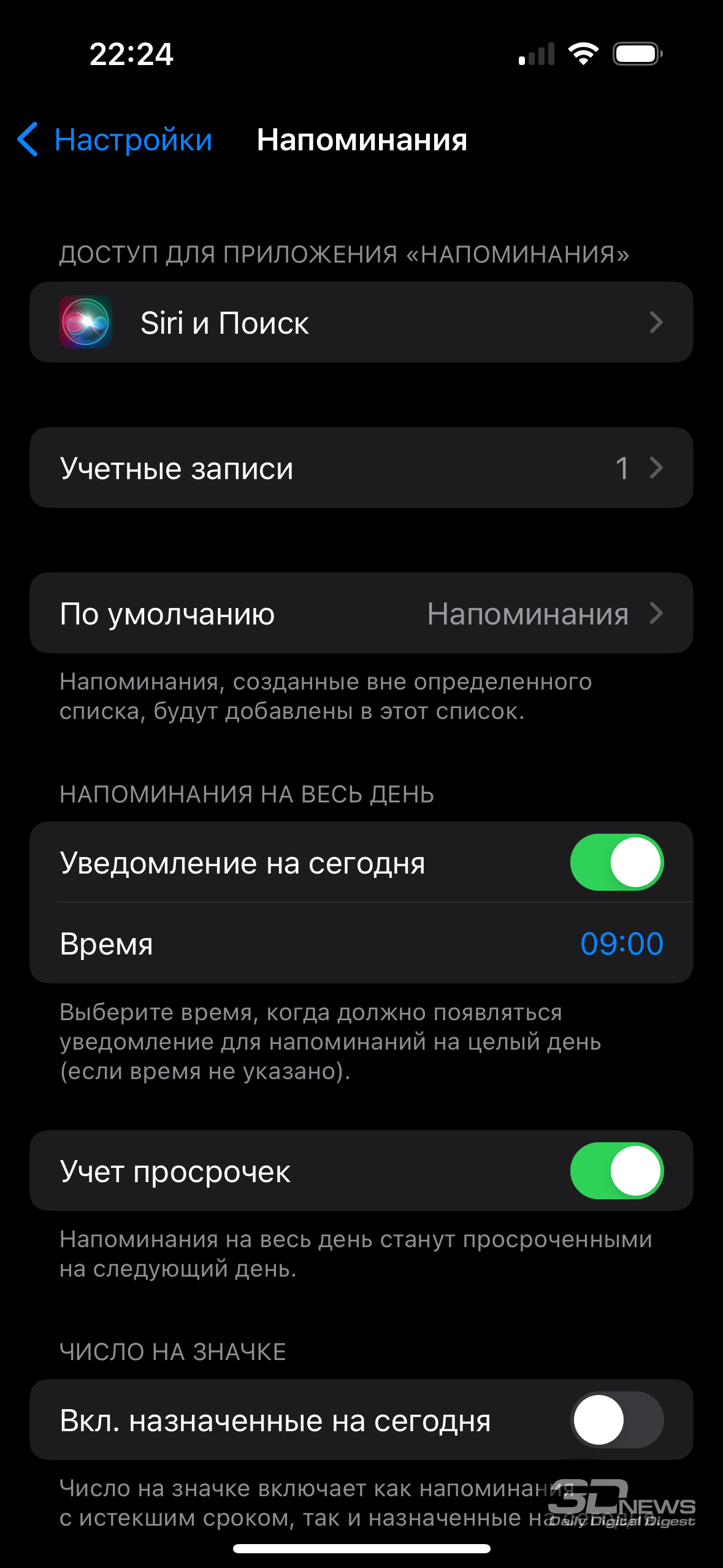Disable the Учет просрочек switch

coord(617,1170)
